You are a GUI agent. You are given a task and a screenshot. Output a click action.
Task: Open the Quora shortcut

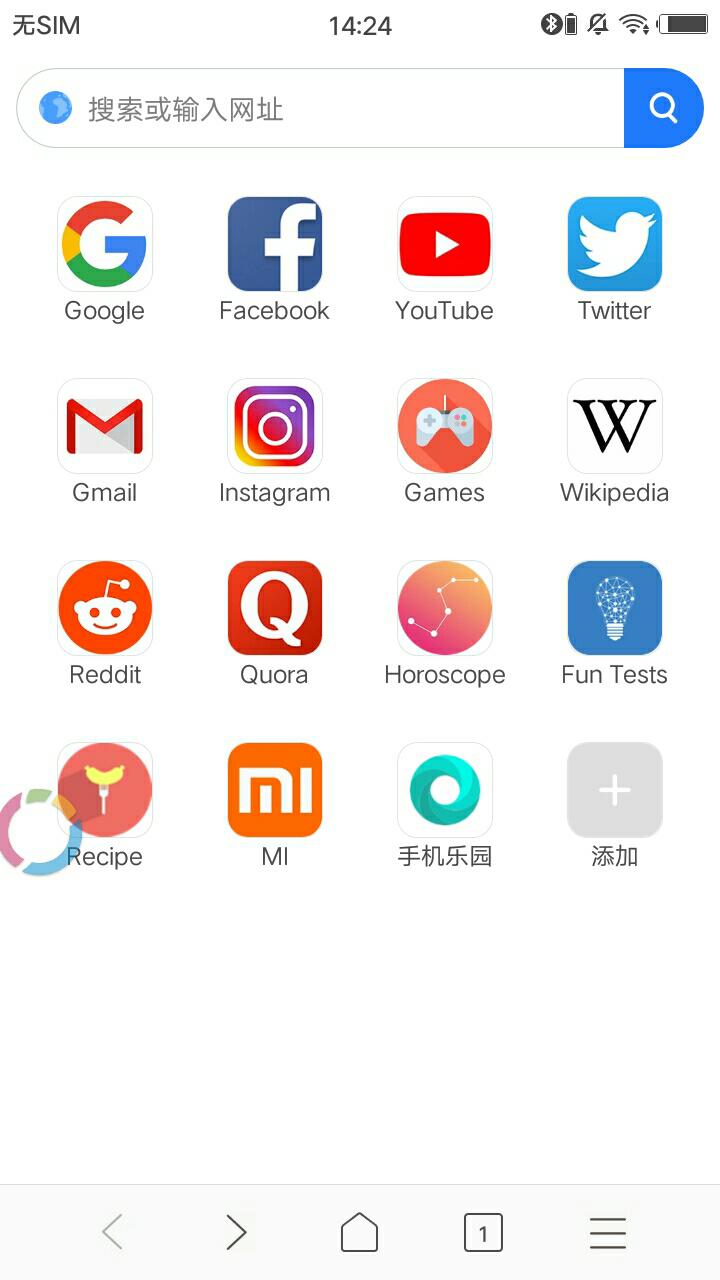coord(275,609)
